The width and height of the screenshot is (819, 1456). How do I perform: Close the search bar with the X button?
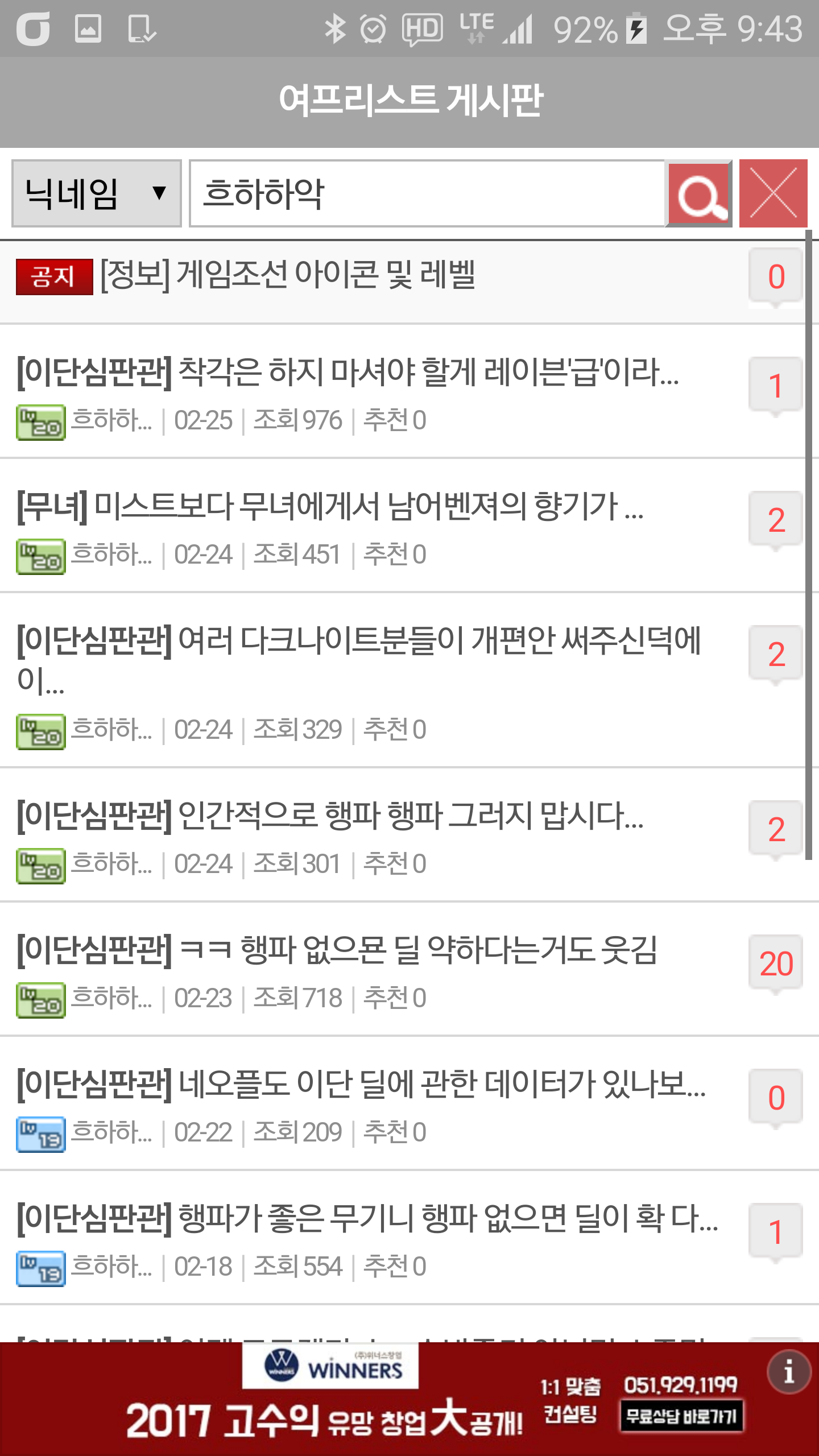pos(773,193)
